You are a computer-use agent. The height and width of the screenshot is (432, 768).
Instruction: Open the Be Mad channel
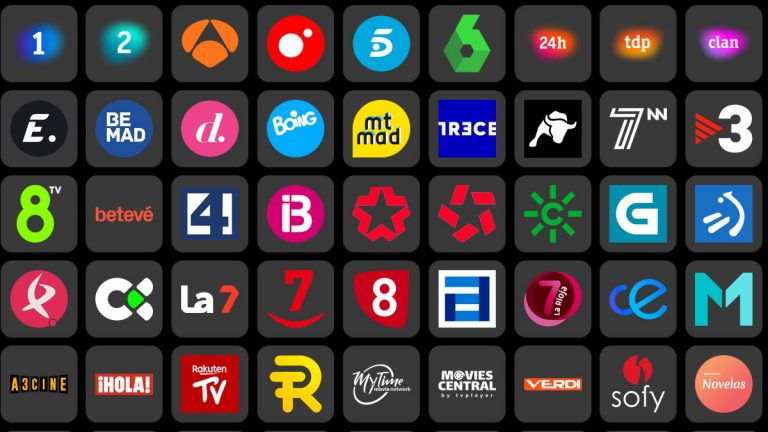(124, 128)
